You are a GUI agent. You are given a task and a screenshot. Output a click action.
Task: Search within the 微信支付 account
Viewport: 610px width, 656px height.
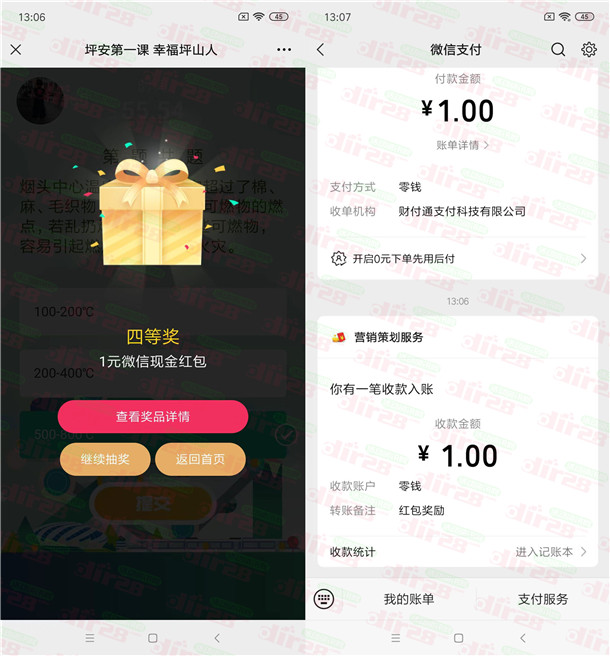[558, 49]
